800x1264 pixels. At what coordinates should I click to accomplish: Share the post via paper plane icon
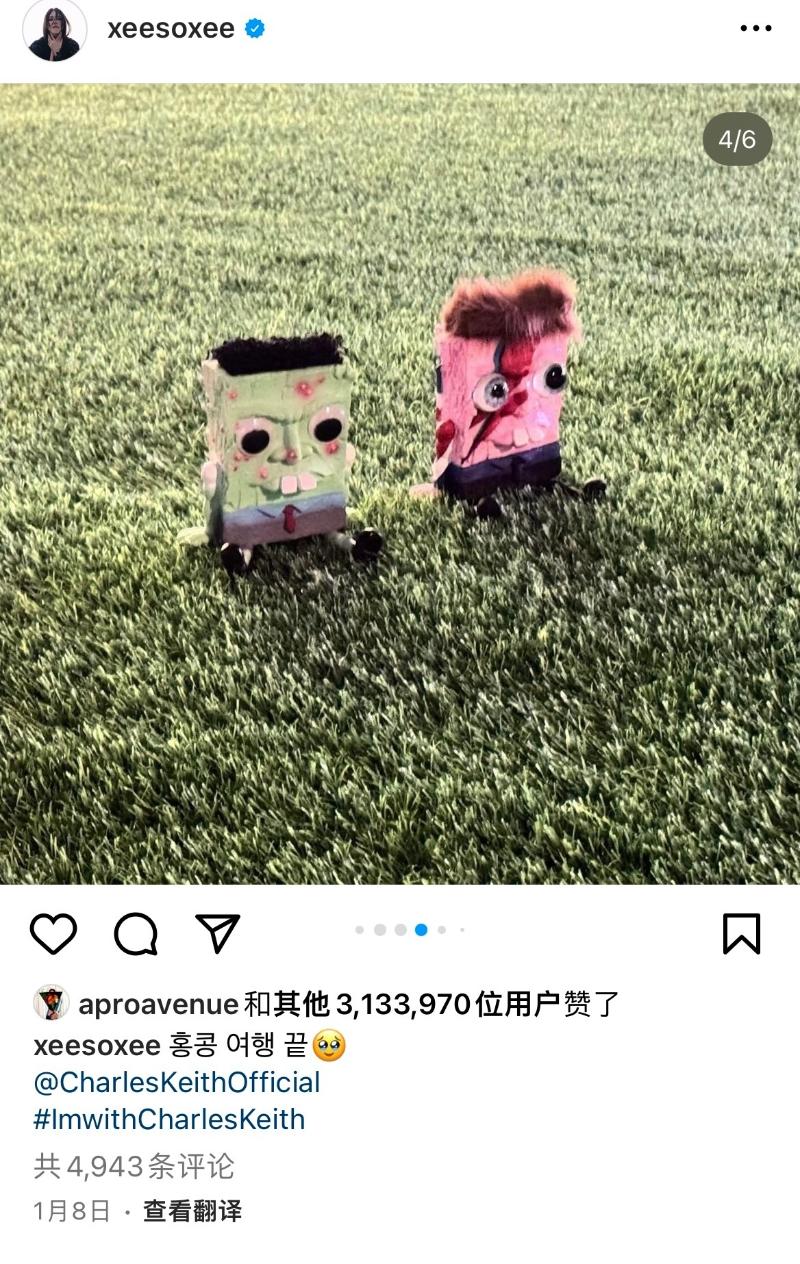(x=217, y=933)
